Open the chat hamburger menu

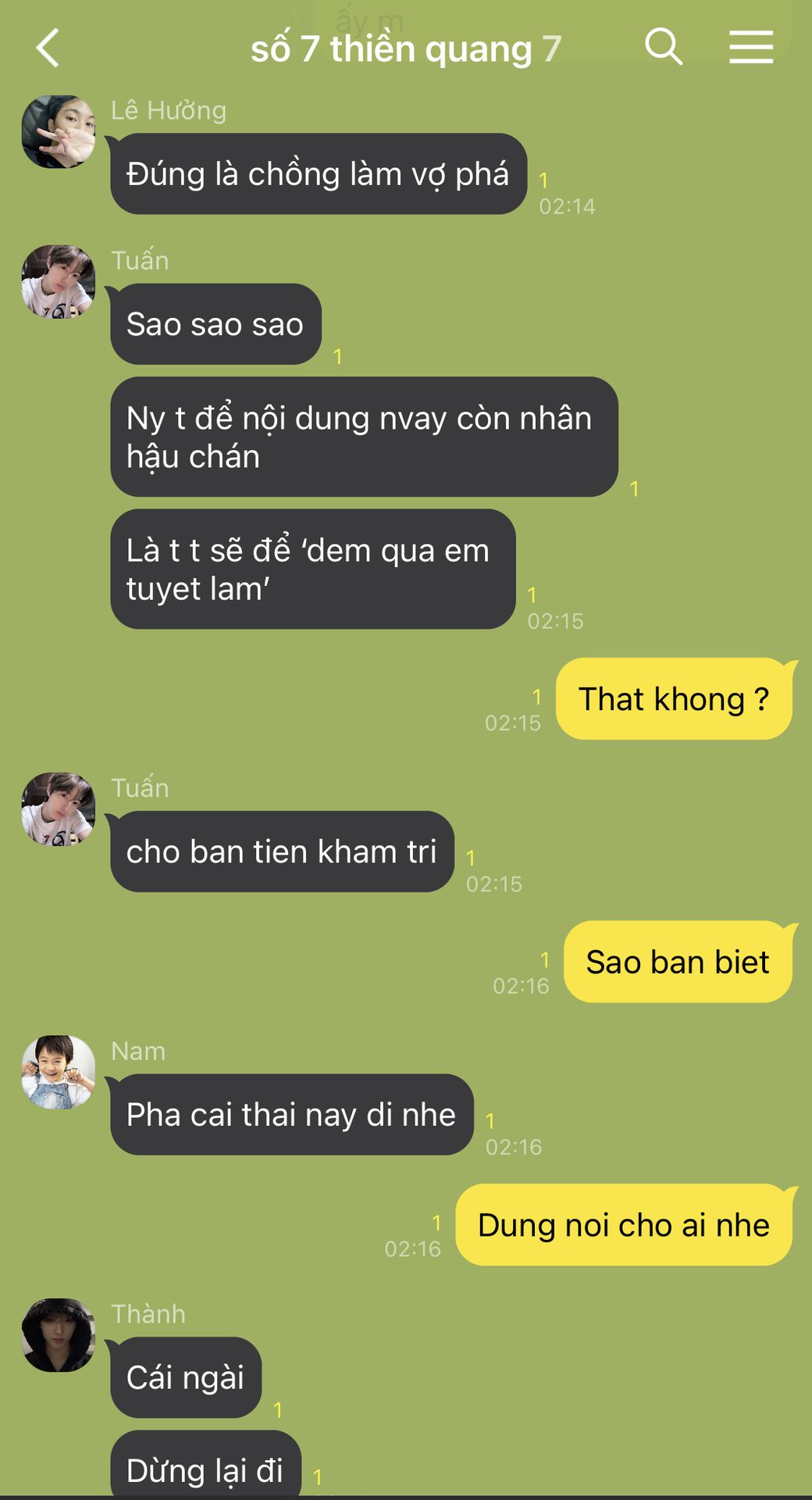tap(751, 47)
